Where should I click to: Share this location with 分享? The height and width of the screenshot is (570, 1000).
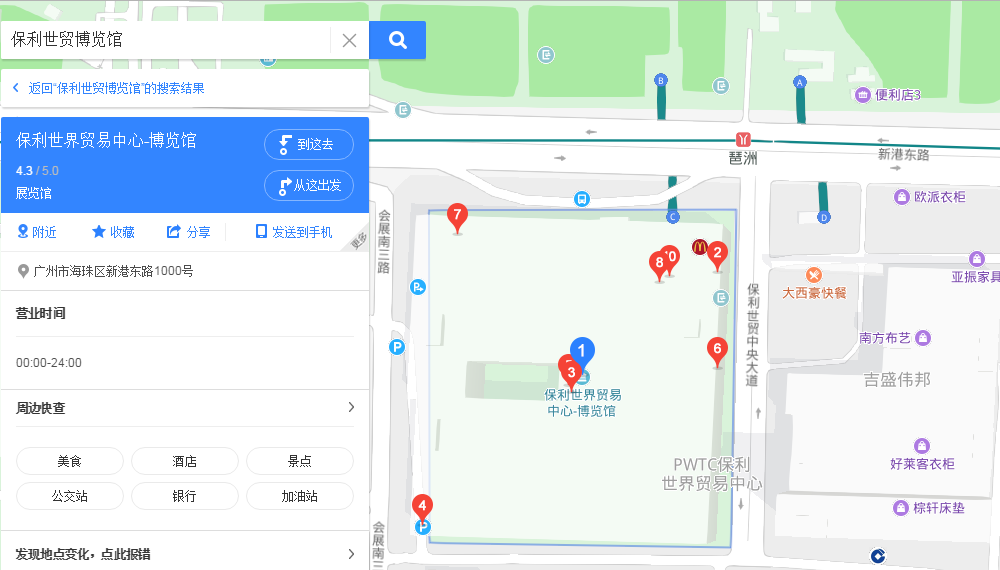(x=188, y=232)
